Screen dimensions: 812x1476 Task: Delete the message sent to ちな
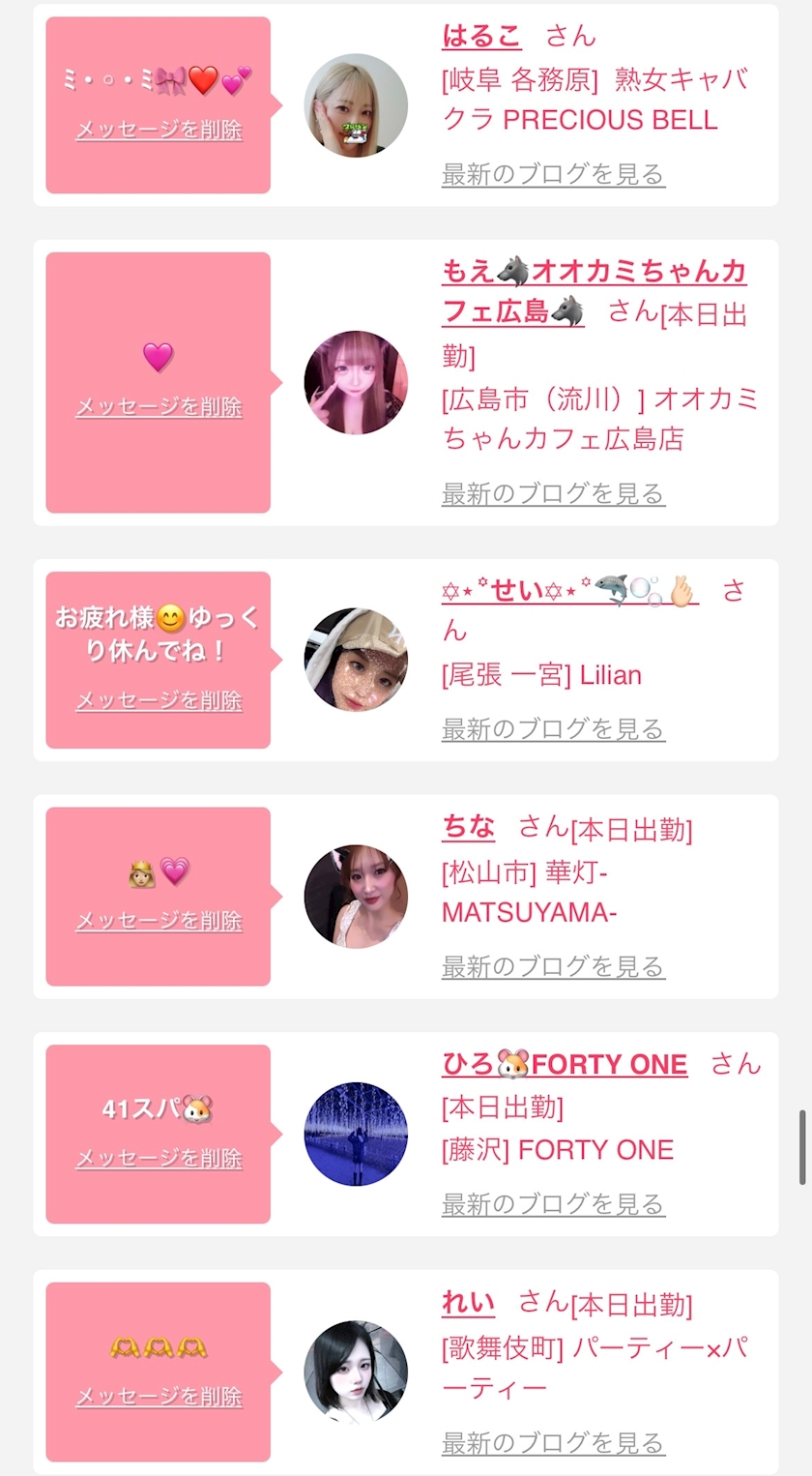(159, 920)
